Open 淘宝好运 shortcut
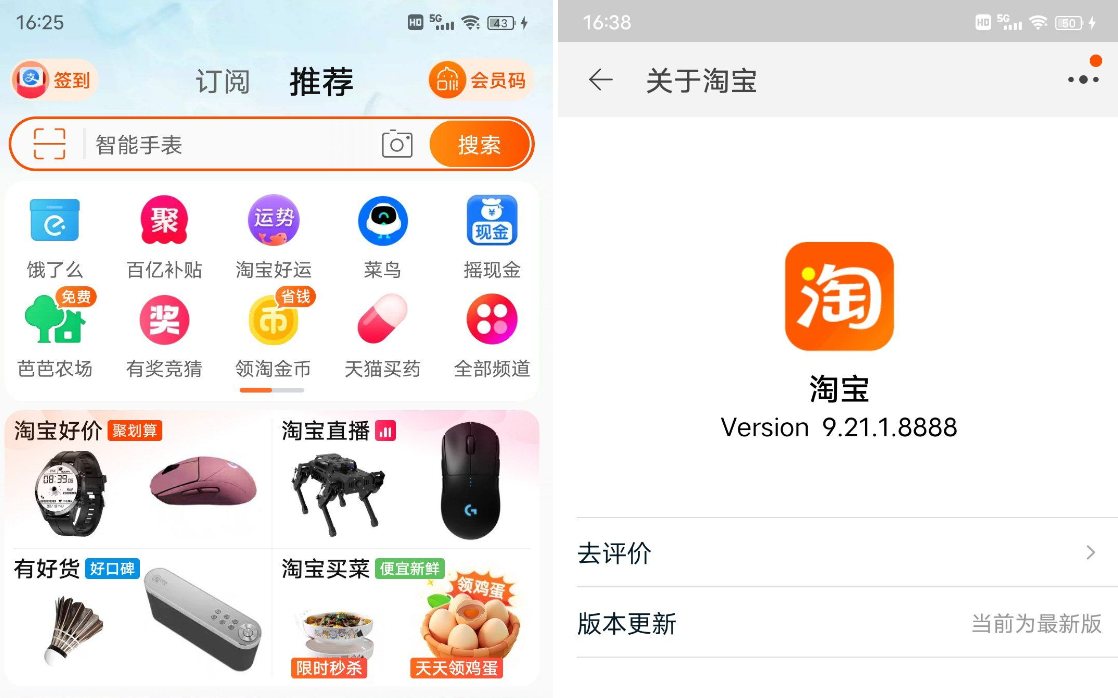The width and height of the screenshot is (1118, 698). [x=273, y=237]
